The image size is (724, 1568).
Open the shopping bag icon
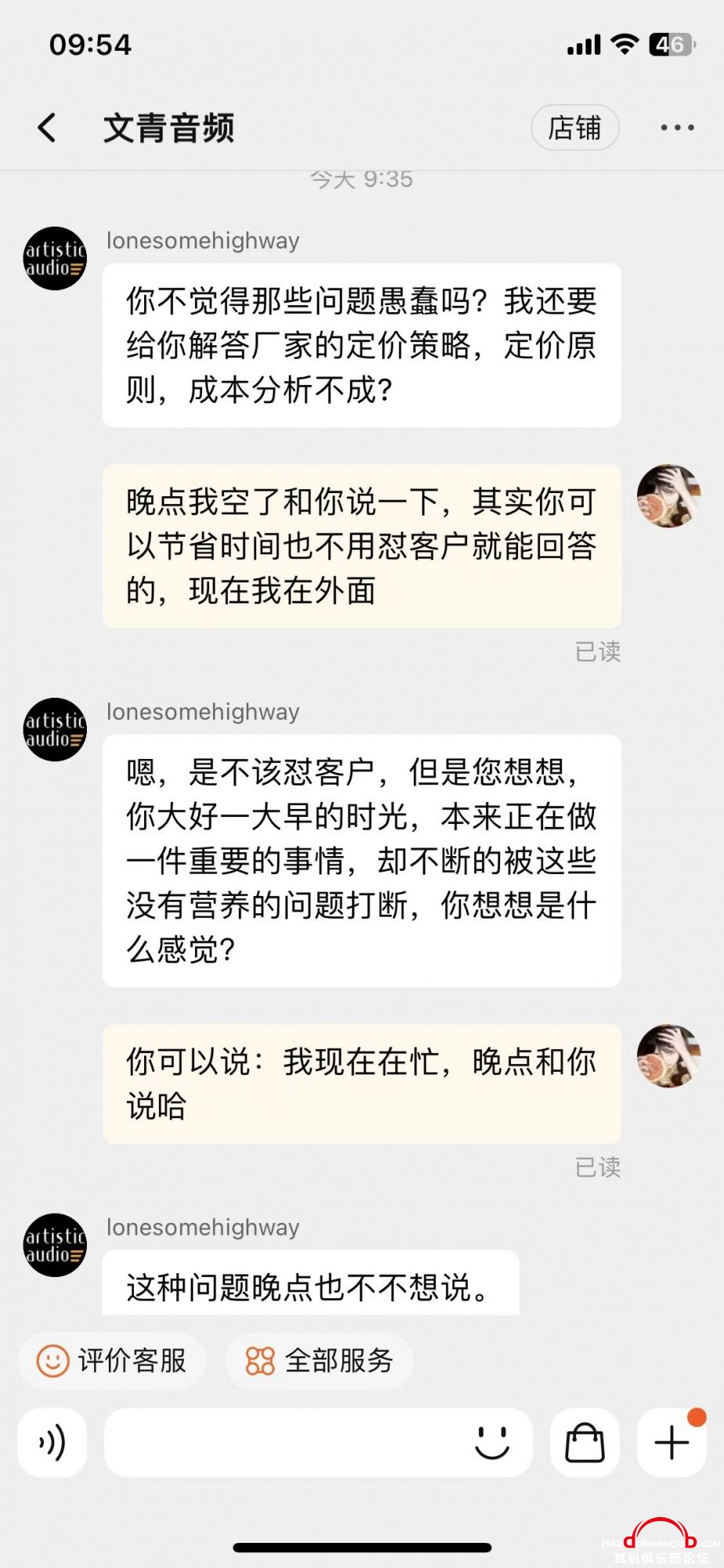click(585, 1443)
